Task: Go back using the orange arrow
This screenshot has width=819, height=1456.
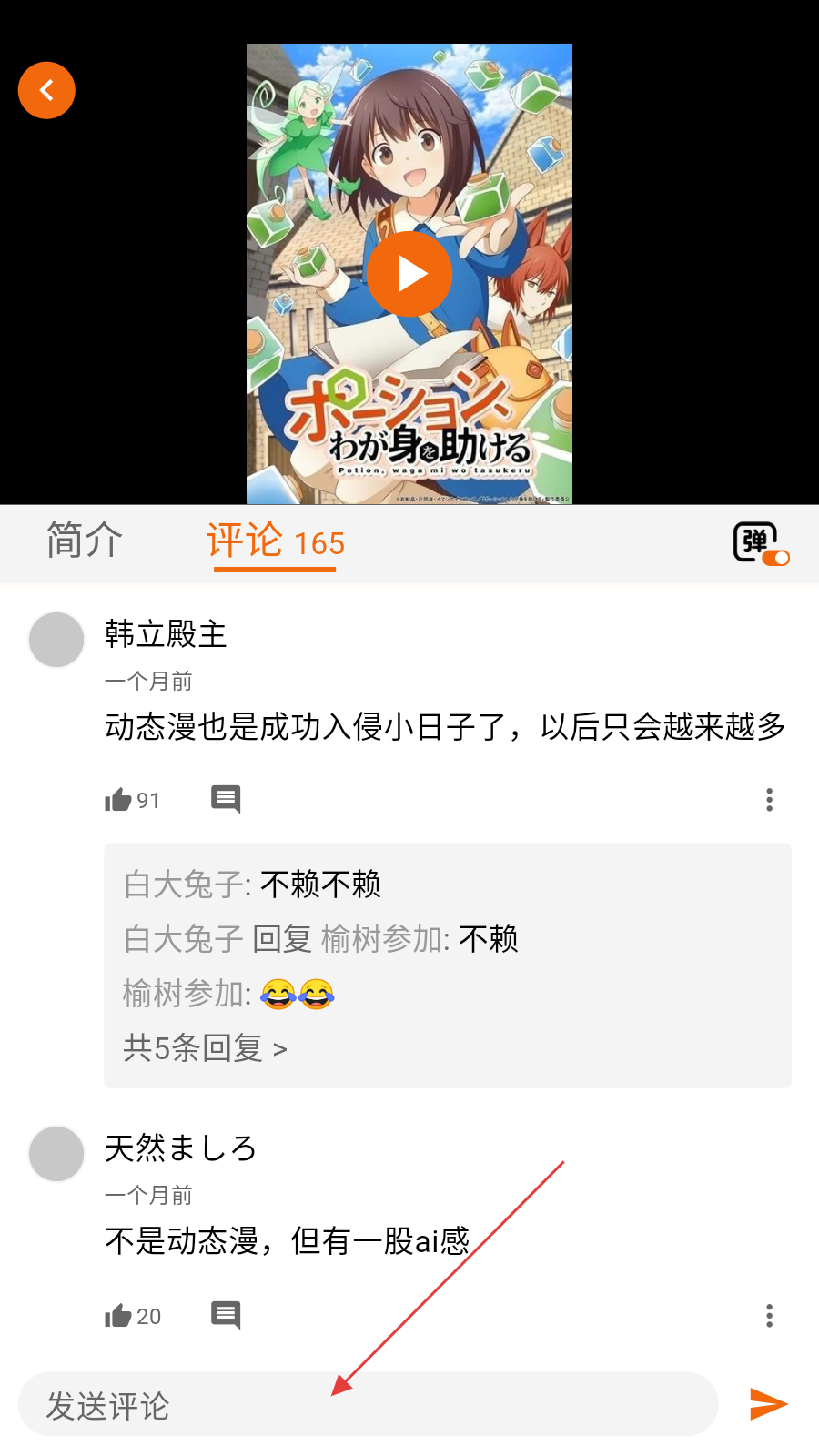Action: tap(46, 90)
